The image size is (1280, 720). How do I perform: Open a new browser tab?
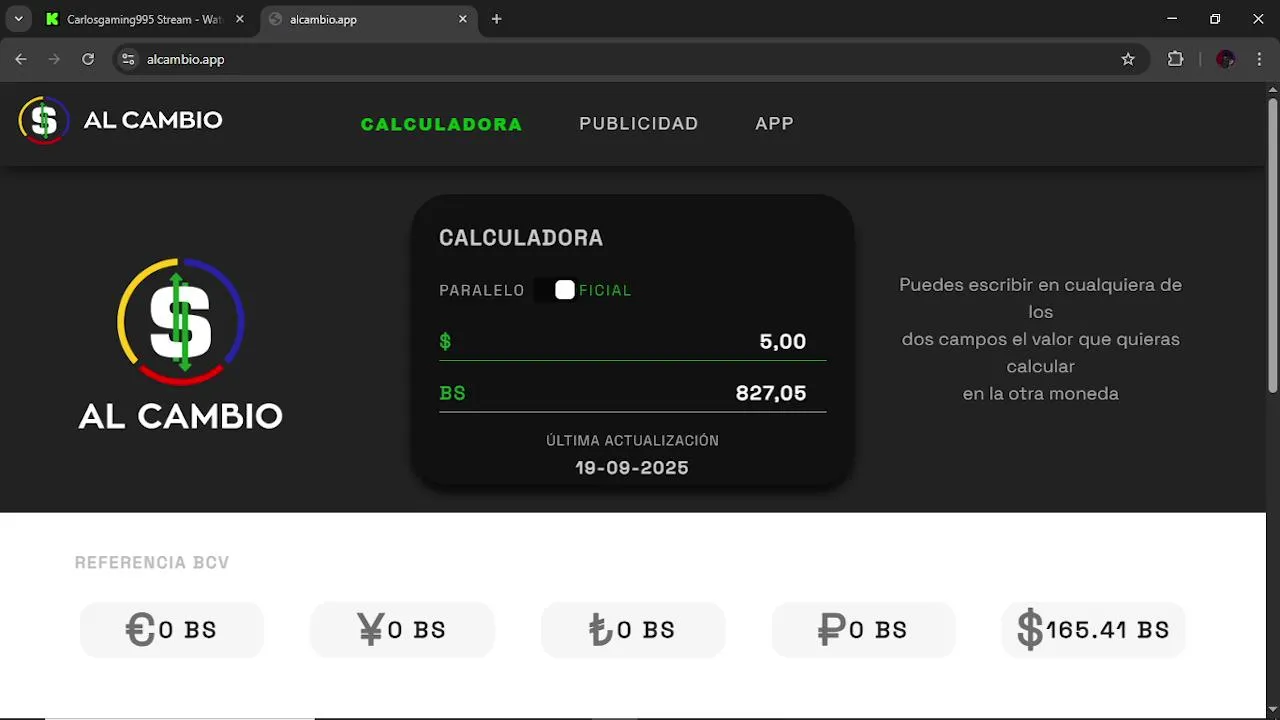(x=496, y=19)
